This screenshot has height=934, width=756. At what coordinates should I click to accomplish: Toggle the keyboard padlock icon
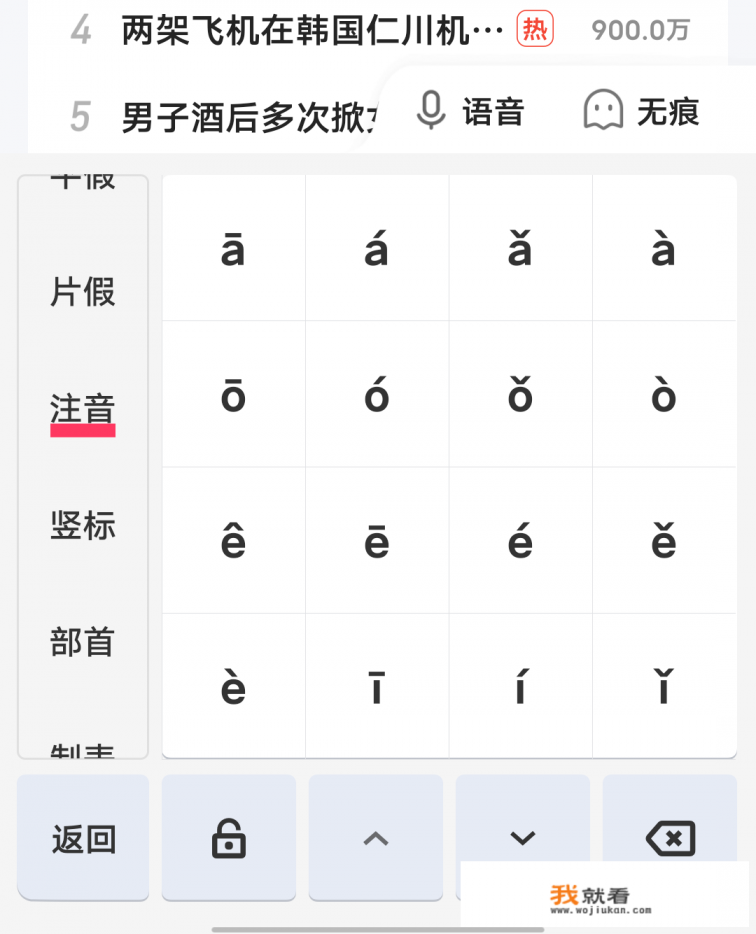[229, 838]
